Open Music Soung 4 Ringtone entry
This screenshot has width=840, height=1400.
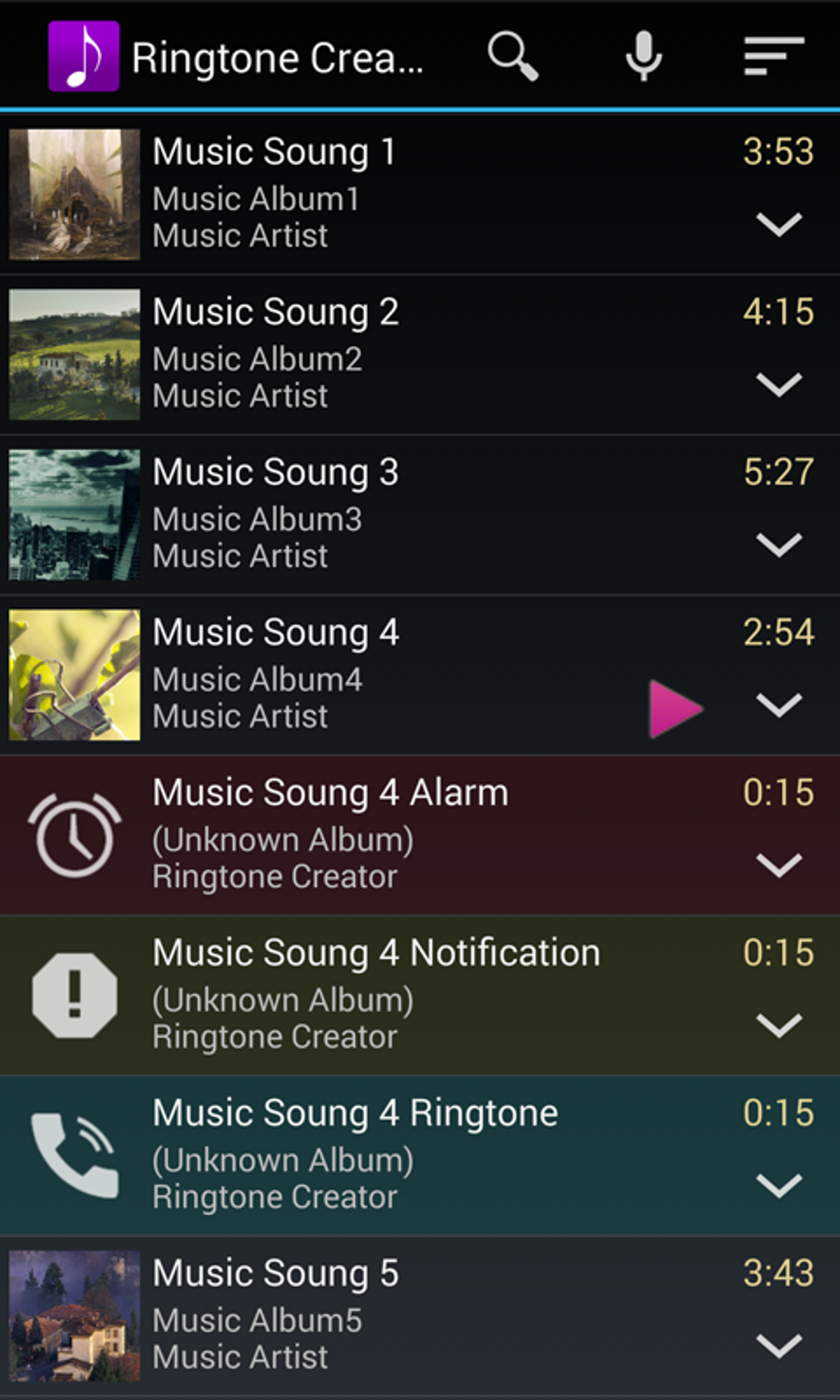click(x=371, y=1154)
